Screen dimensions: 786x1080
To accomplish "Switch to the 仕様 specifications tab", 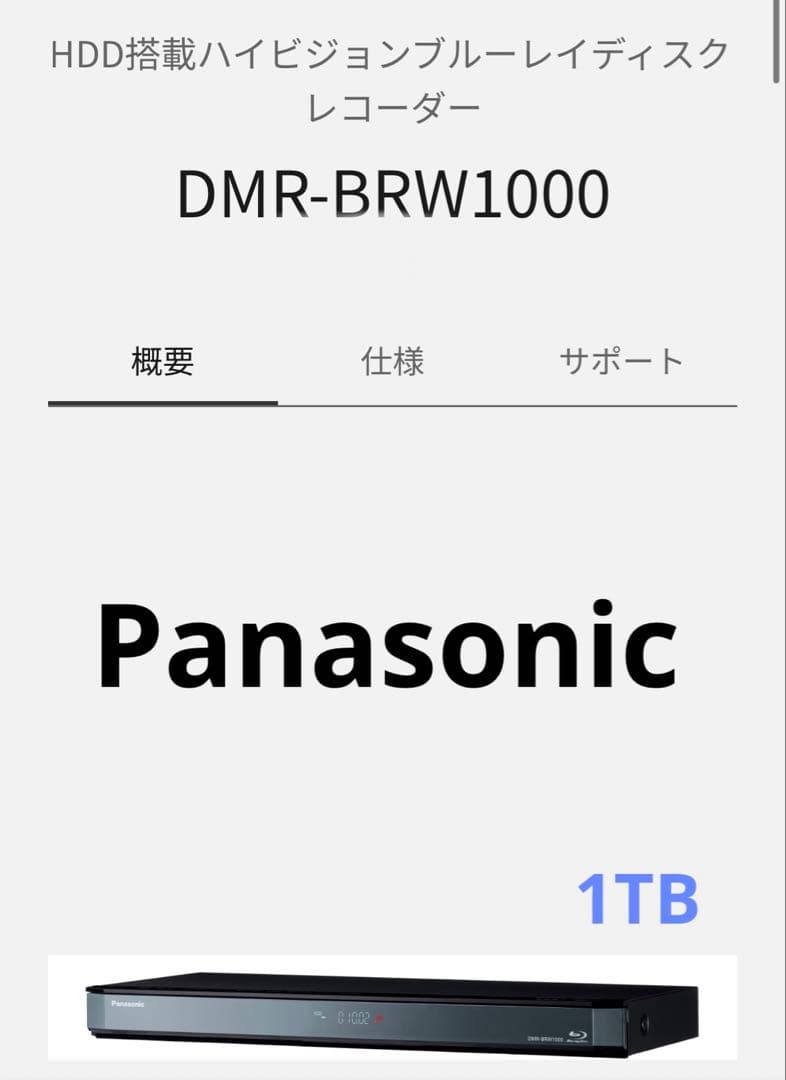I will (x=394, y=363).
